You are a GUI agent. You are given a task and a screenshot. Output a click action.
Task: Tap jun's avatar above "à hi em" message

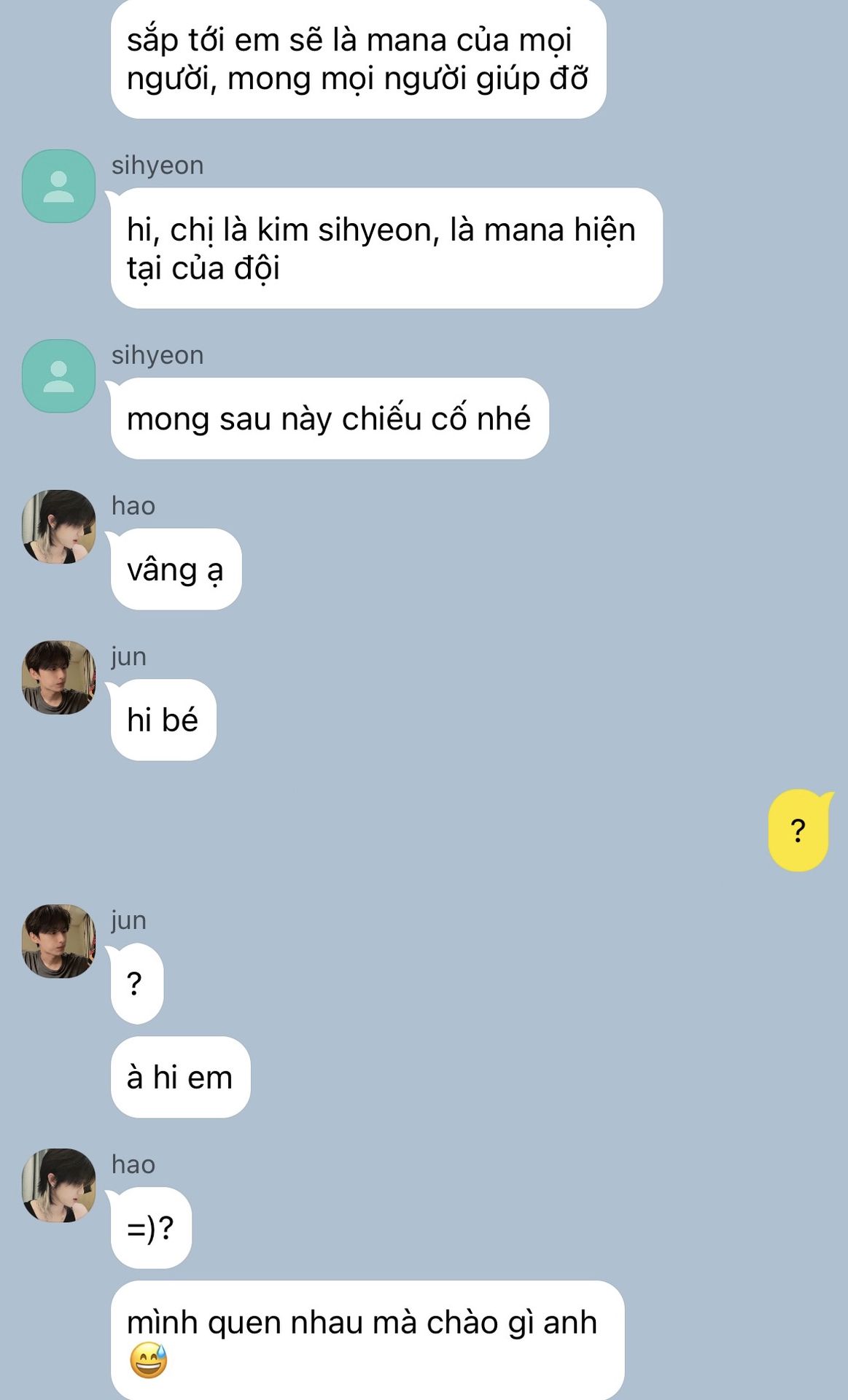(58, 941)
